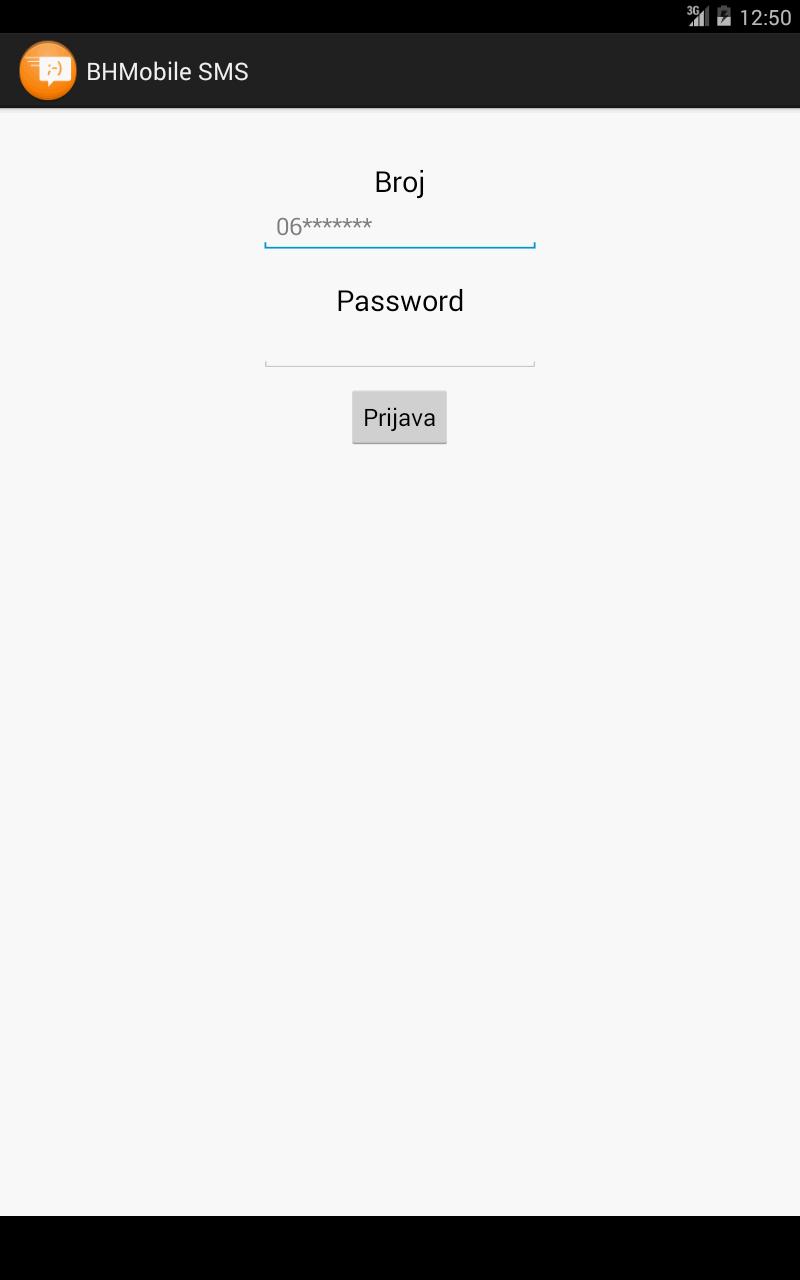Image resolution: width=800 pixels, height=1280 pixels.
Task: Click the underline of the Broj field
Action: tap(399, 245)
